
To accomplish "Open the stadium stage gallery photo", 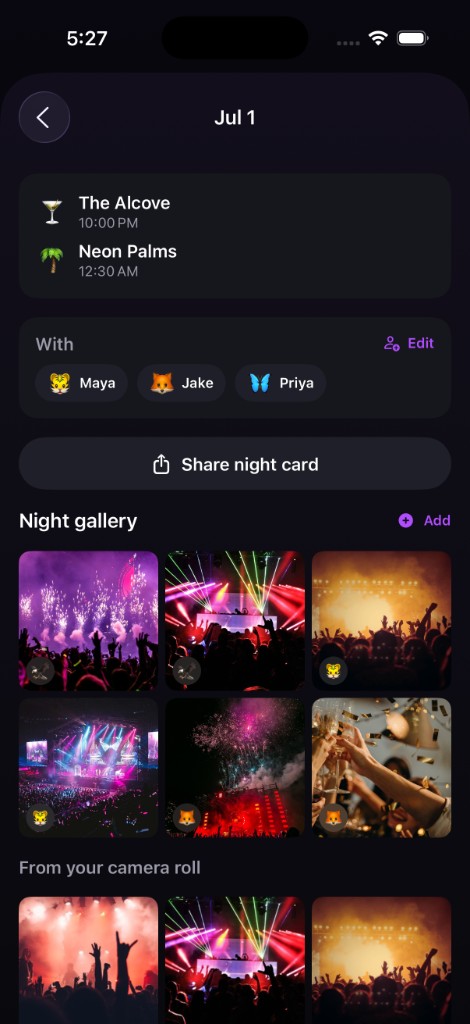I will [x=88, y=767].
